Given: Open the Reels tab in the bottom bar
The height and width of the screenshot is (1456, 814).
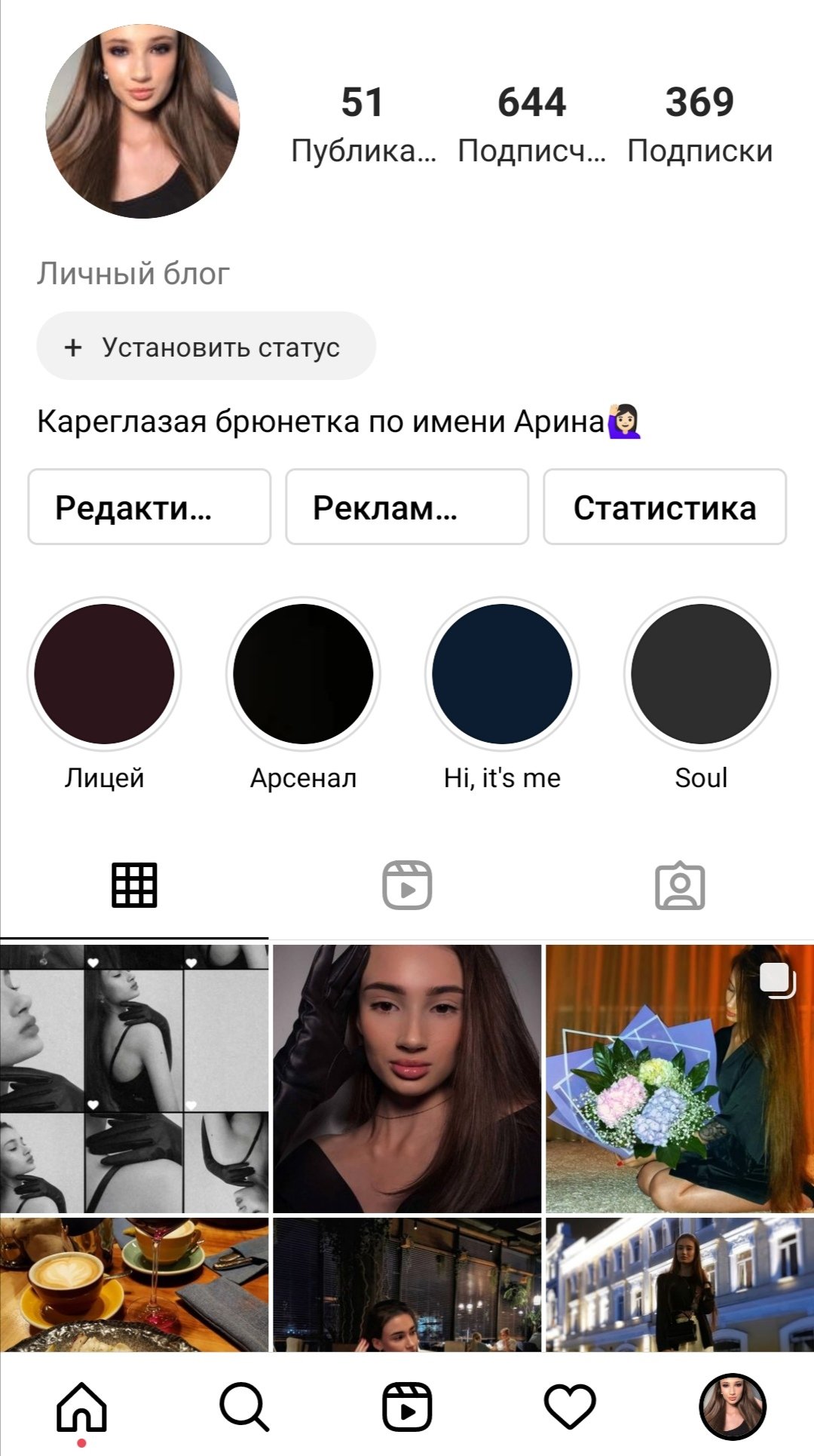Looking at the screenshot, I should [x=407, y=1407].
